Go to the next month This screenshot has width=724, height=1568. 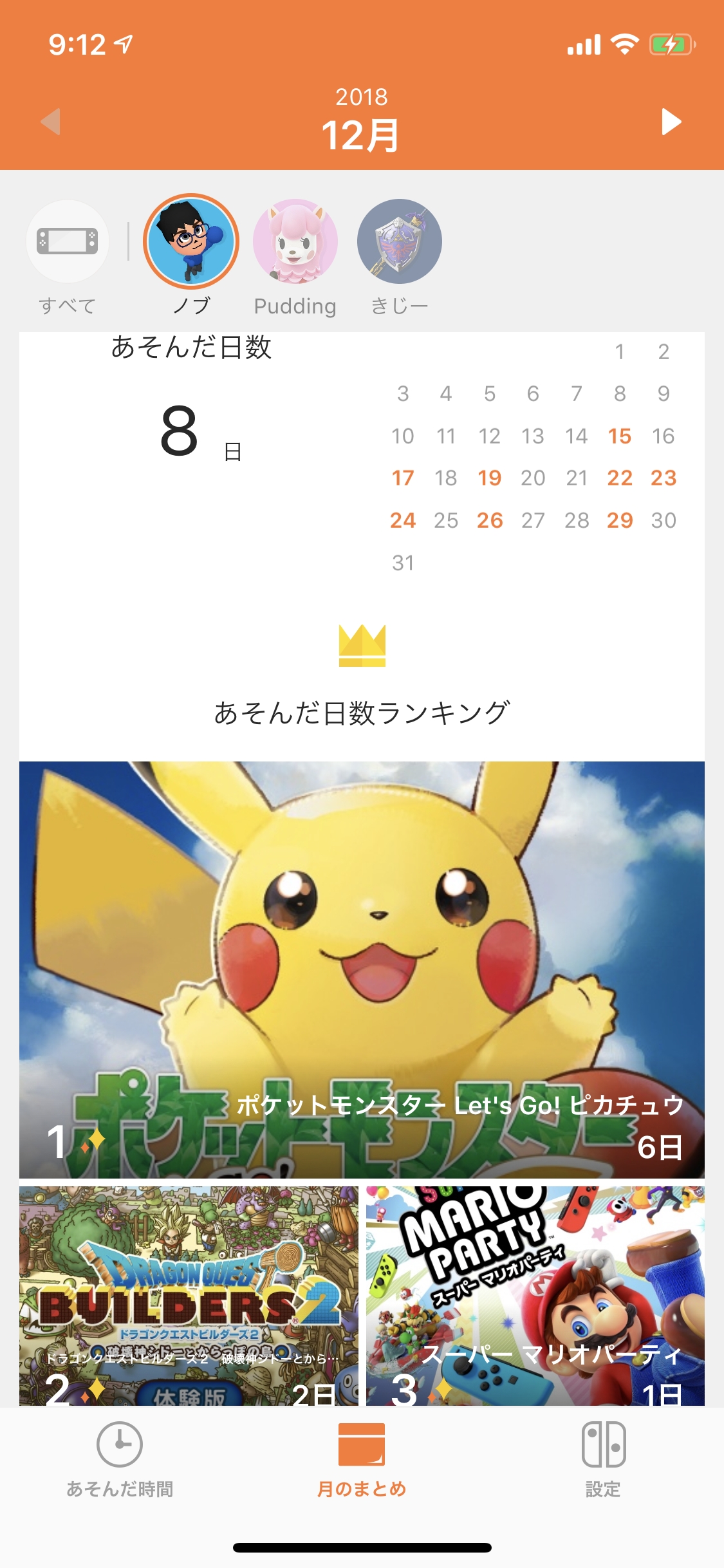tap(671, 122)
